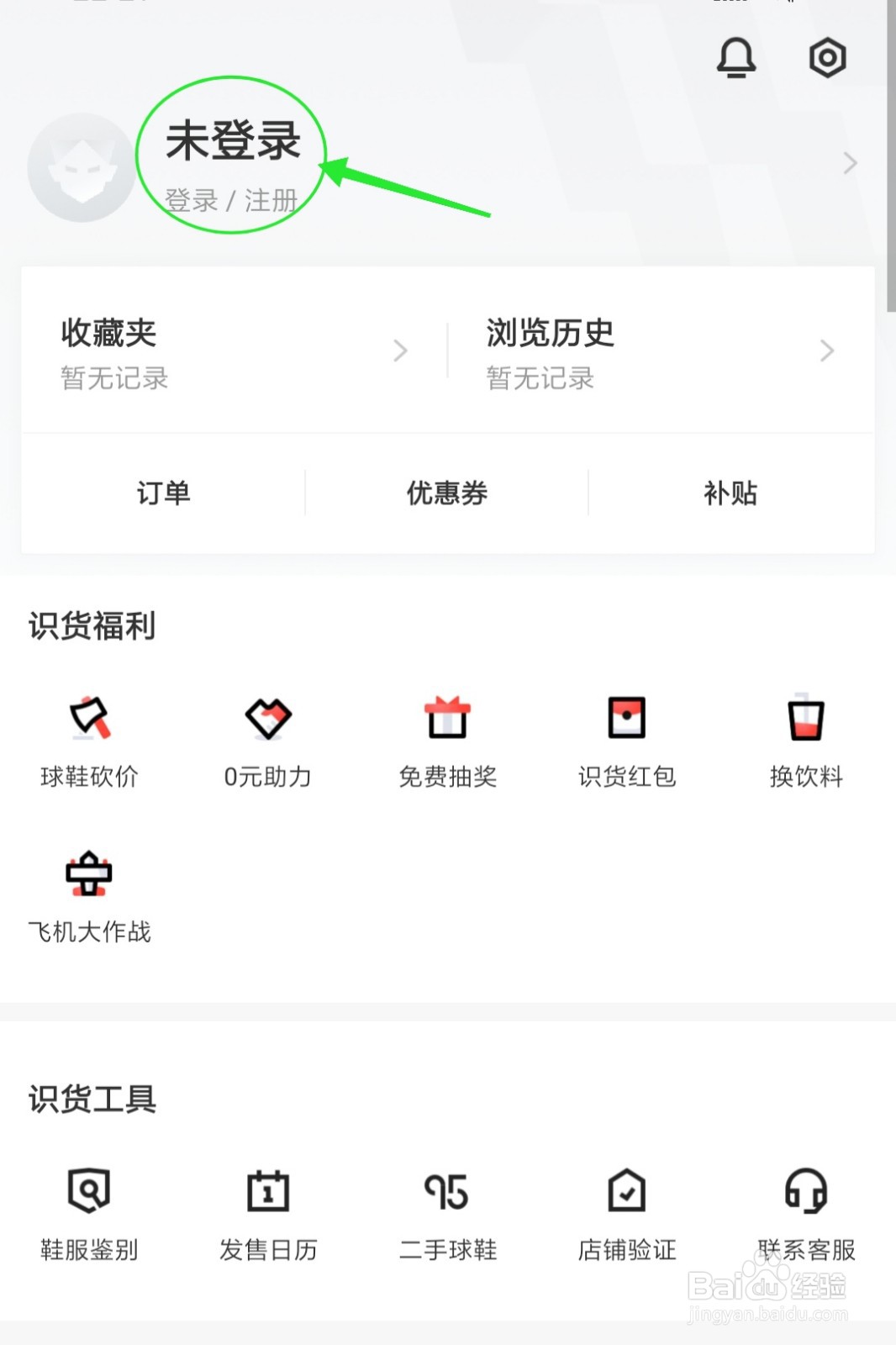Open the settings gear icon
Image resolution: width=896 pixels, height=1345 pixels.
(828, 57)
